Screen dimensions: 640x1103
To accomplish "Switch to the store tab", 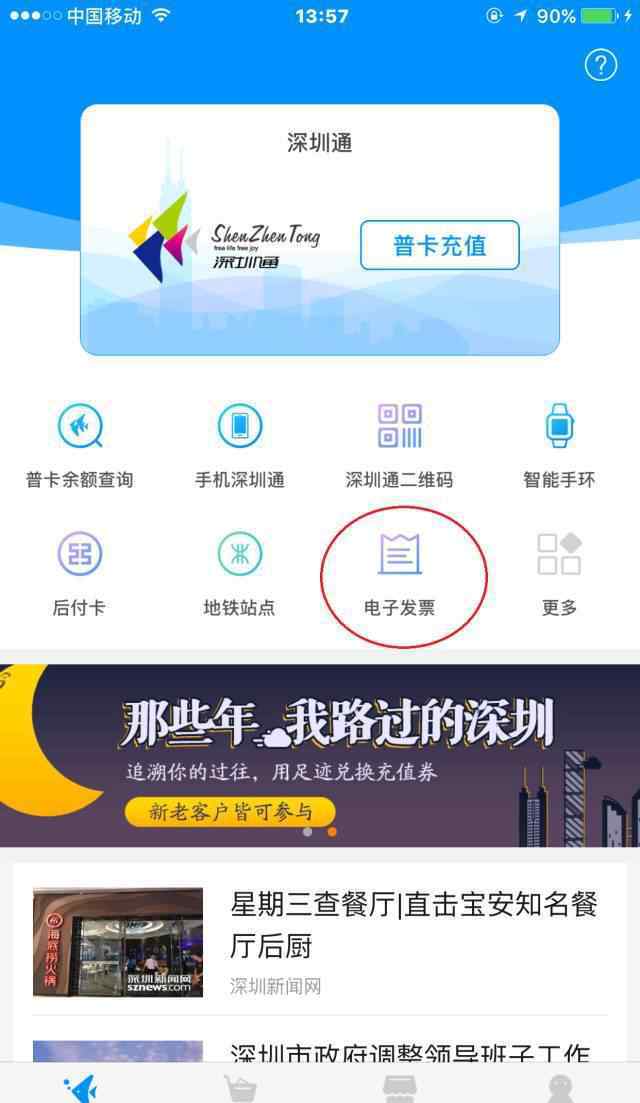I will (x=400, y=1087).
